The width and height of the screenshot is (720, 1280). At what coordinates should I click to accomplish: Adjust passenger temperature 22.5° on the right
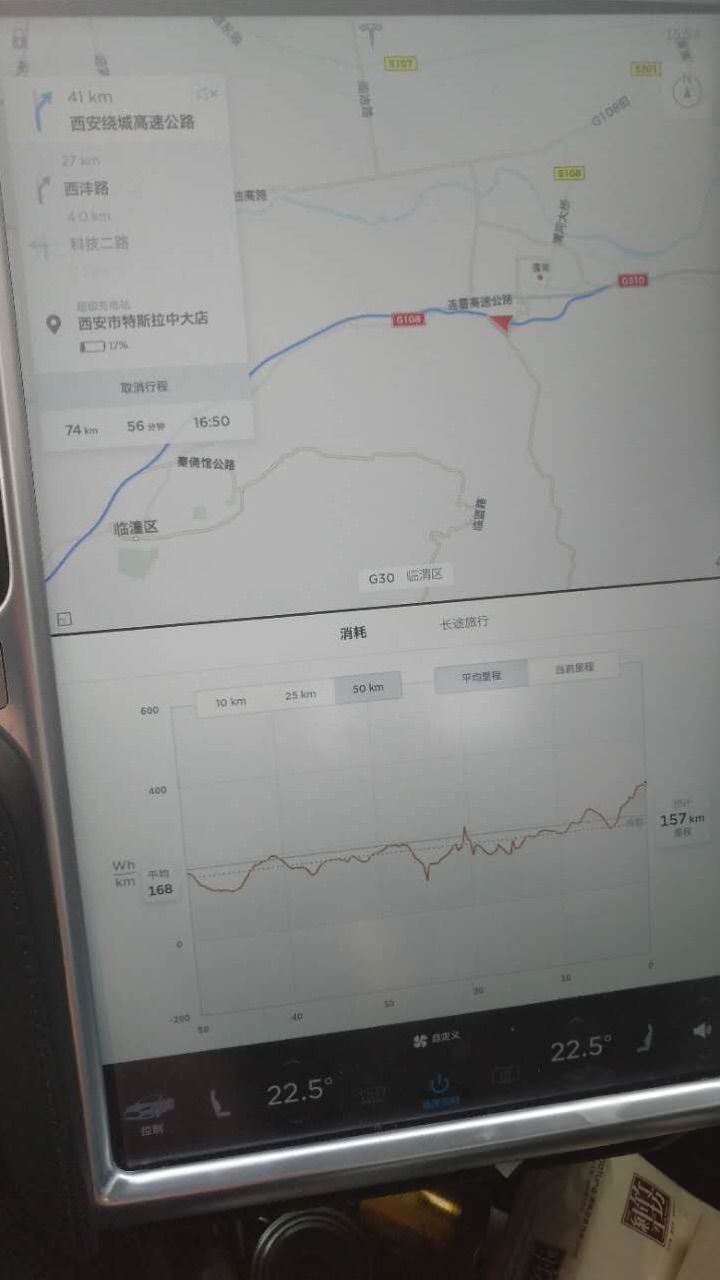[x=581, y=1049]
